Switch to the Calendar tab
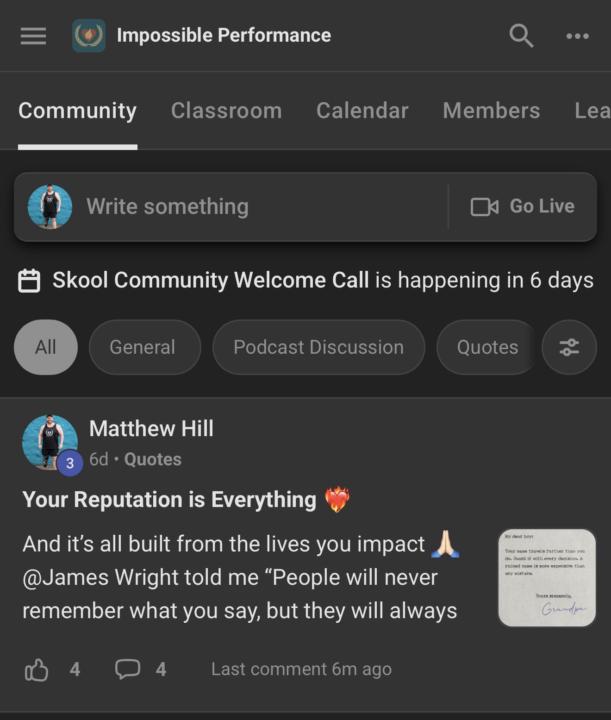Screen dimensions: 611x720 click(x=362, y=111)
